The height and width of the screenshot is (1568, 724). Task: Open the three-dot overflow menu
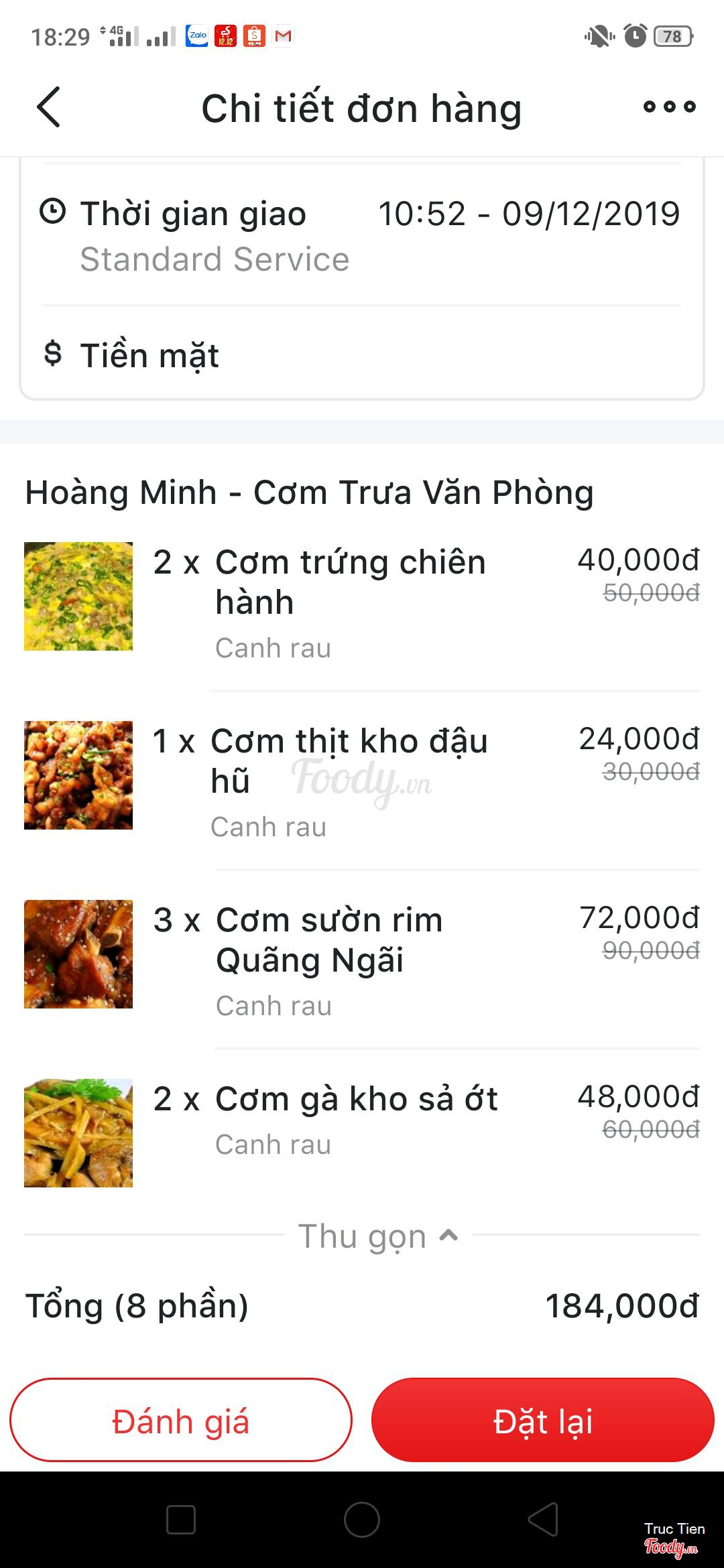point(669,107)
